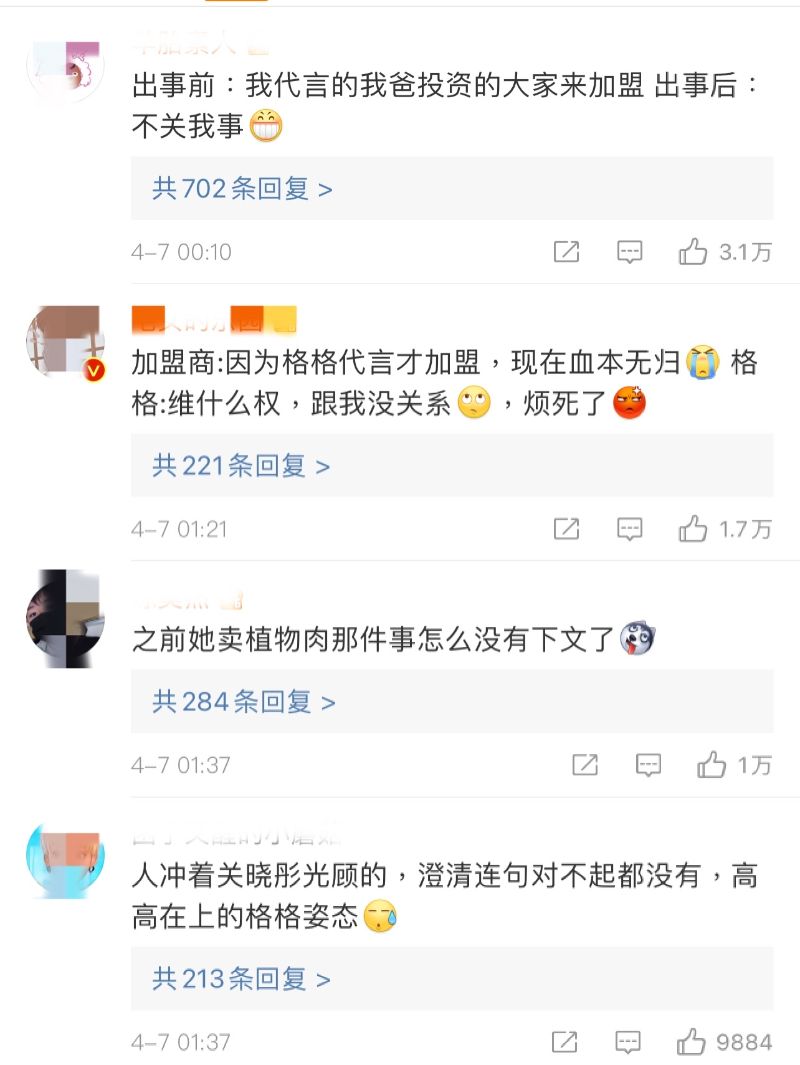800x1065 pixels.
Task: Like the comment with 3.1万 likes
Action: [x=693, y=252]
